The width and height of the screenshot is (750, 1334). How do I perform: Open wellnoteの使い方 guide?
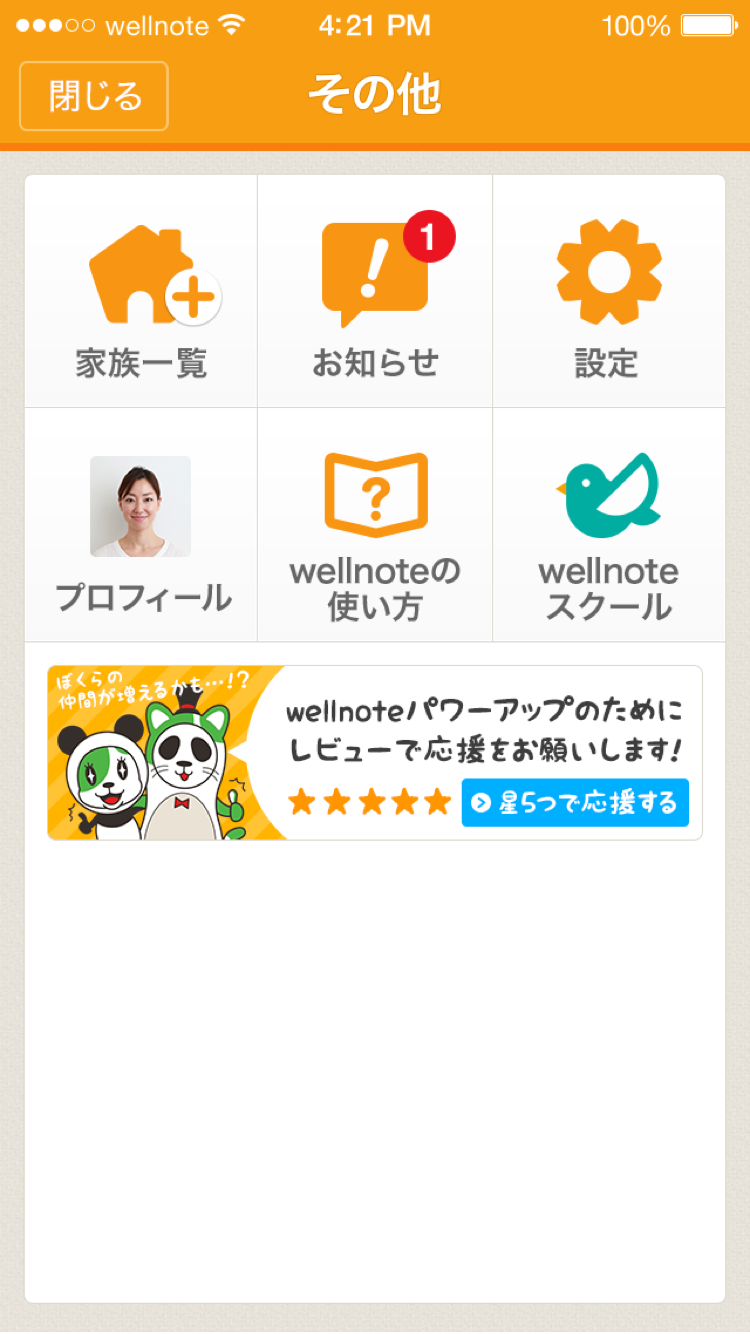375,527
